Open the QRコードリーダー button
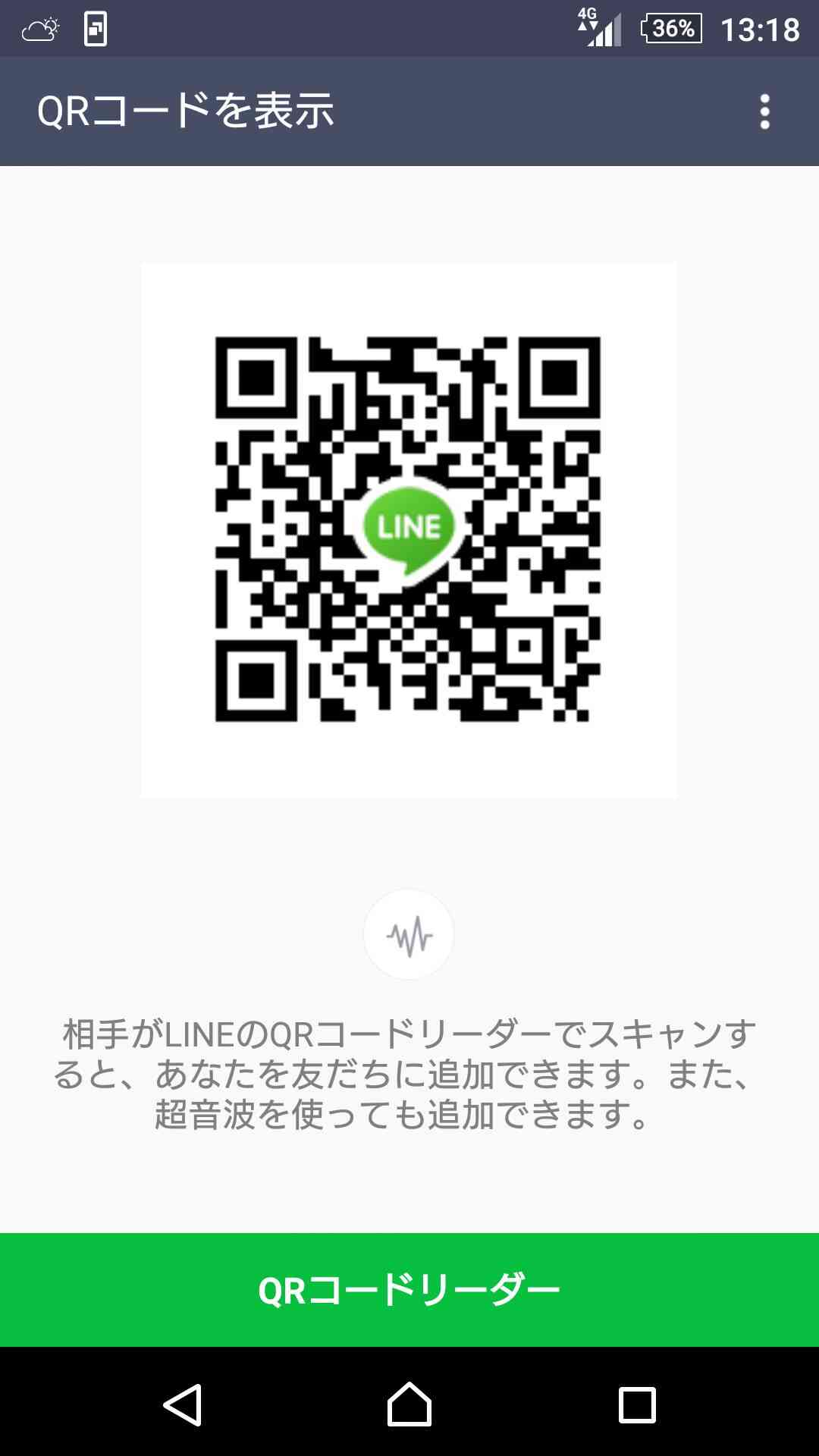The image size is (819, 1456). [409, 1290]
